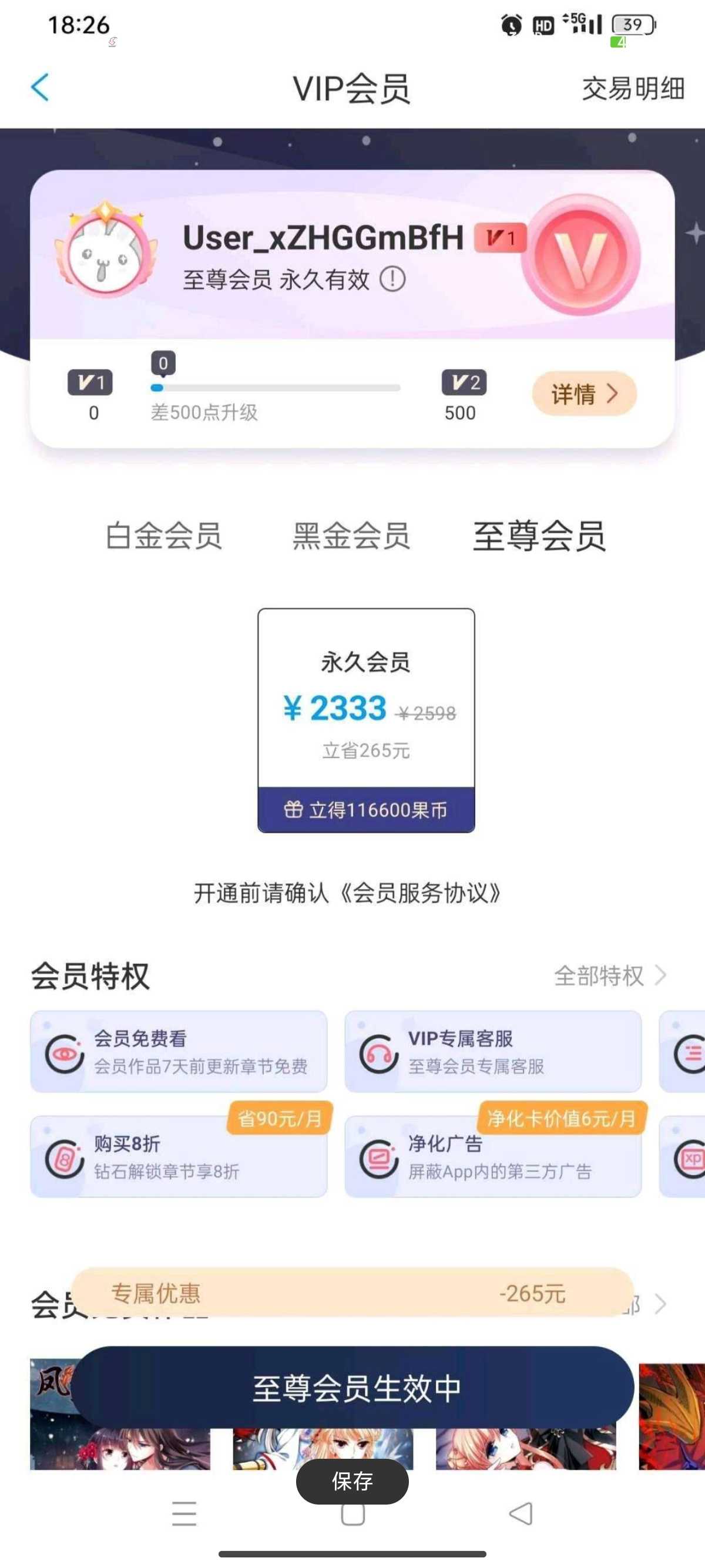Select the 至尊会员 tab
Viewport: 705px width, 1568px height.
click(x=539, y=536)
